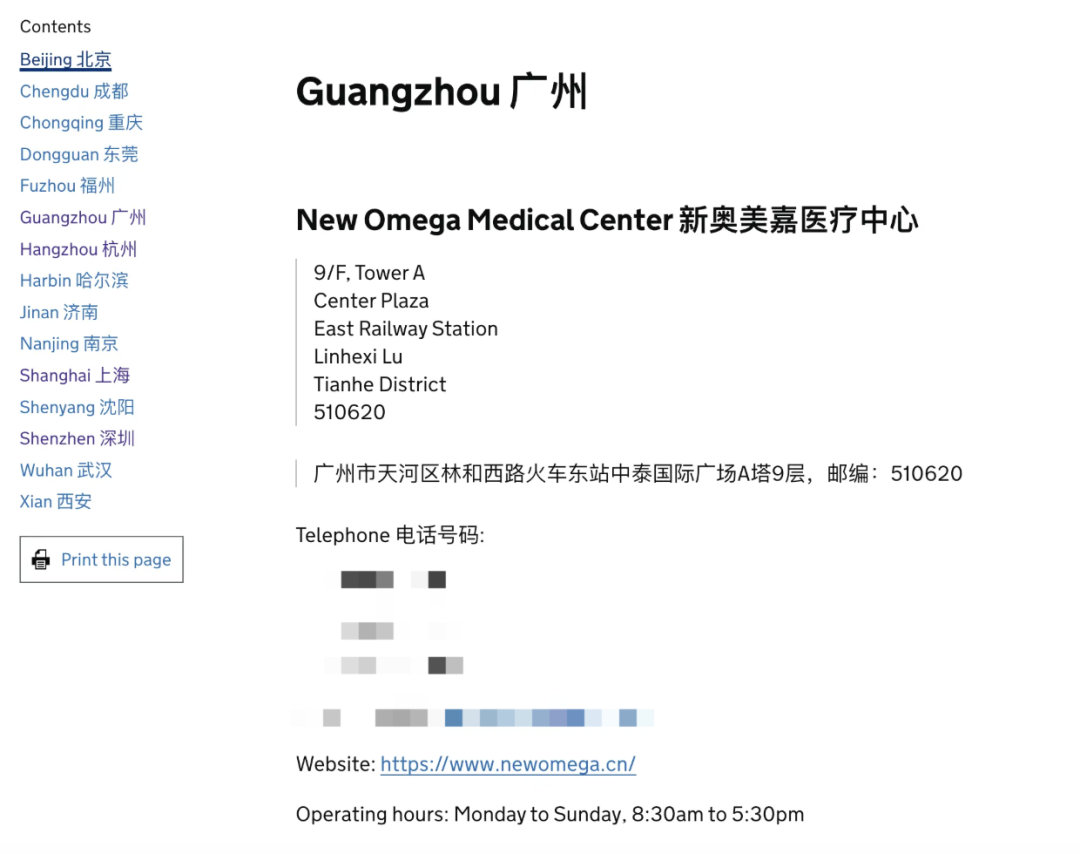Tap the Shenzhen 深圳 contents link
The image size is (1080, 854).
point(77,438)
